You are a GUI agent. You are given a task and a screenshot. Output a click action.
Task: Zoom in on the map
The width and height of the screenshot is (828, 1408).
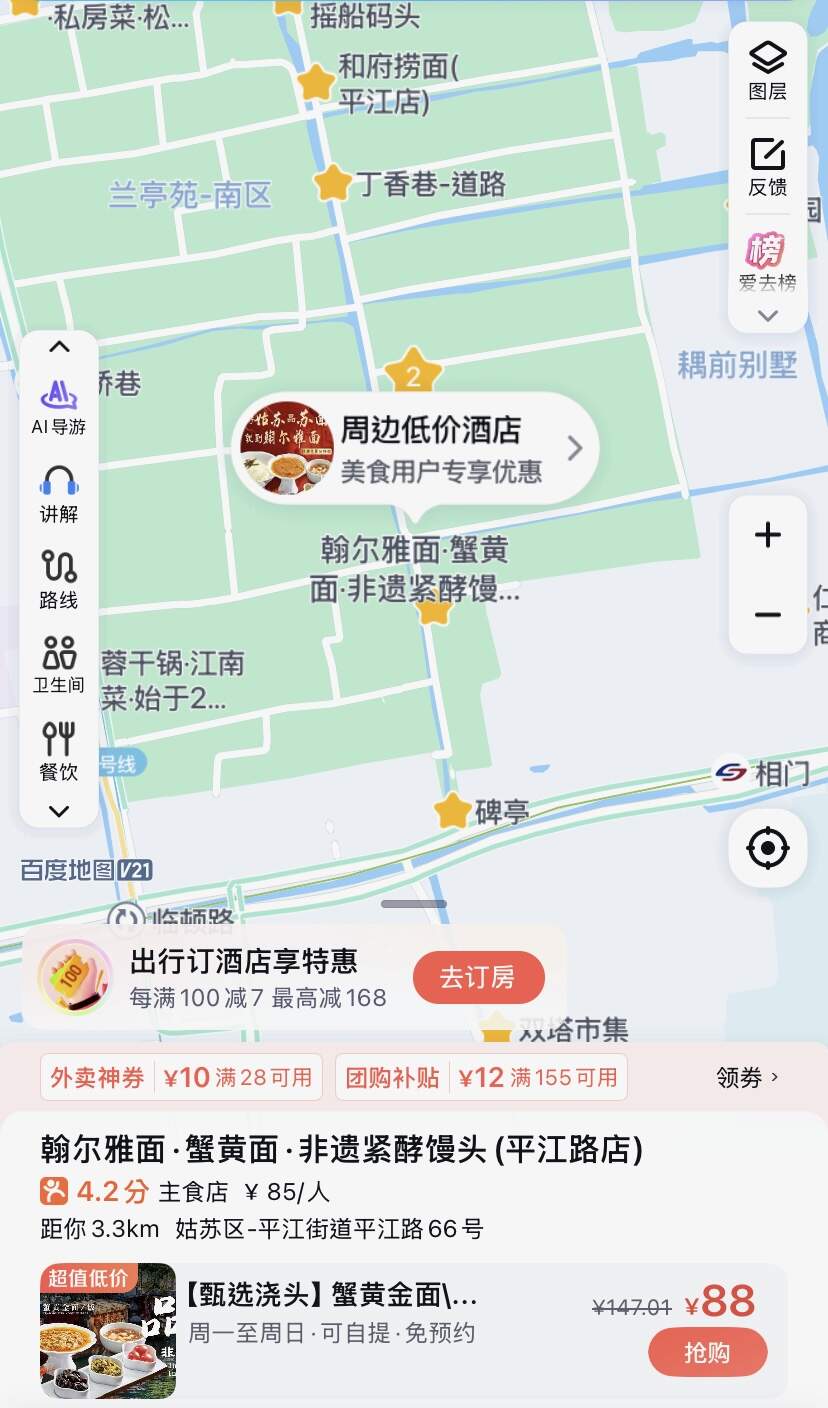click(x=767, y=535)
